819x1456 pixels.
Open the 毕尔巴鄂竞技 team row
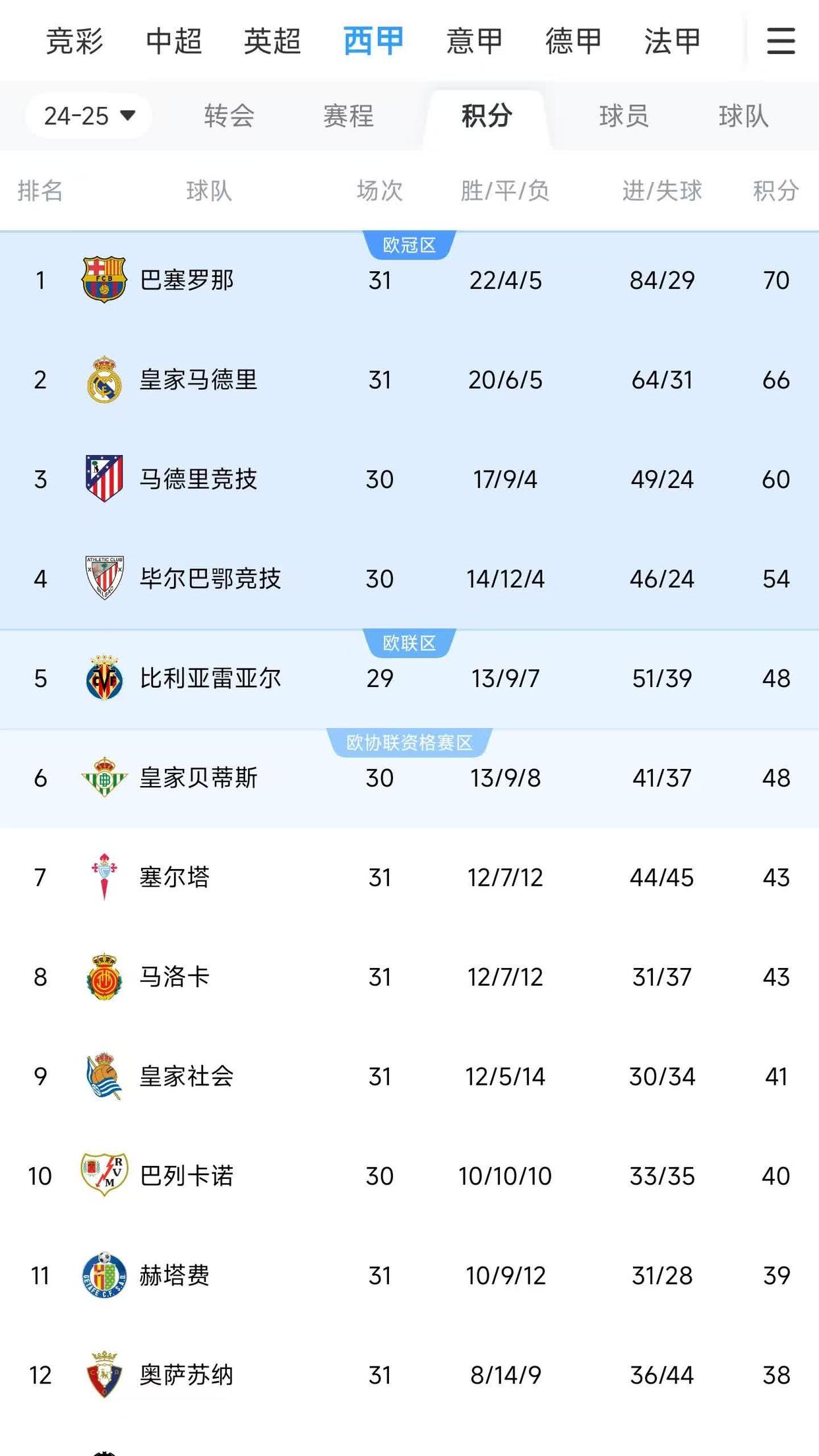210,579
